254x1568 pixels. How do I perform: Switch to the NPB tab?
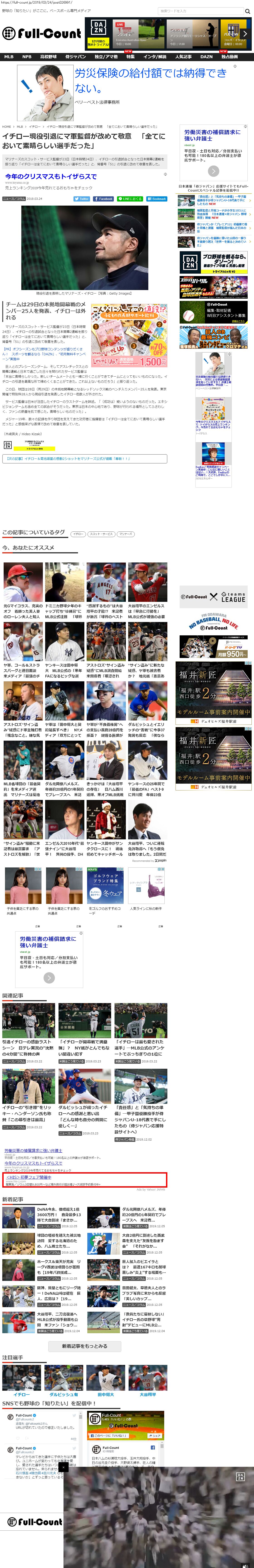point(27,57)
